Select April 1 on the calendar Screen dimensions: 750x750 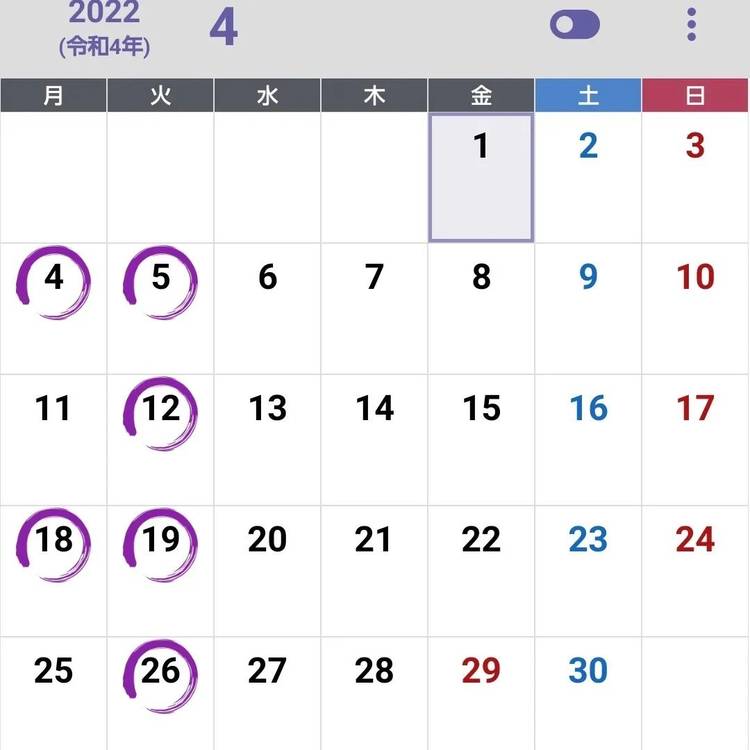pyautogui.click(x=481, y=176)
